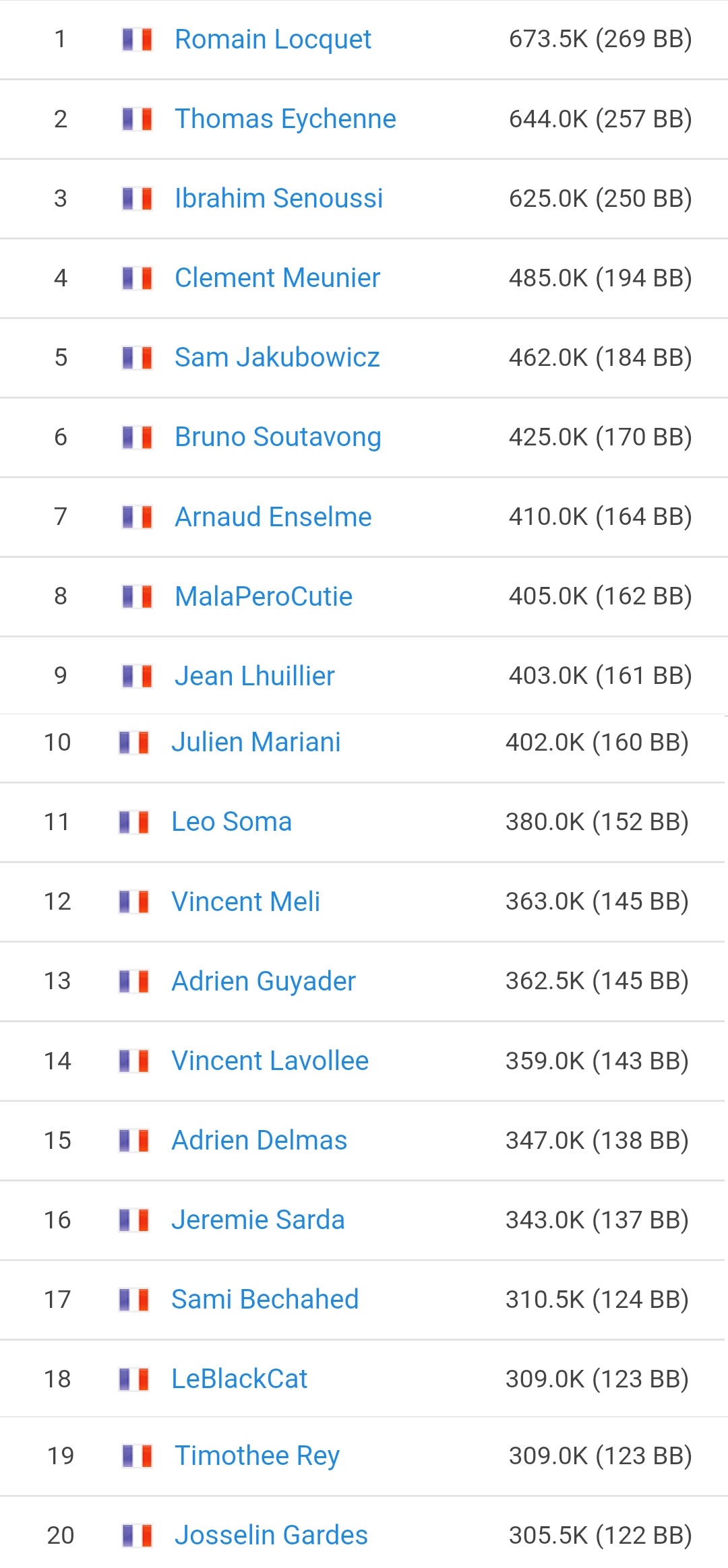View Ibrahim Senoussi's player page

coord(278,199)
